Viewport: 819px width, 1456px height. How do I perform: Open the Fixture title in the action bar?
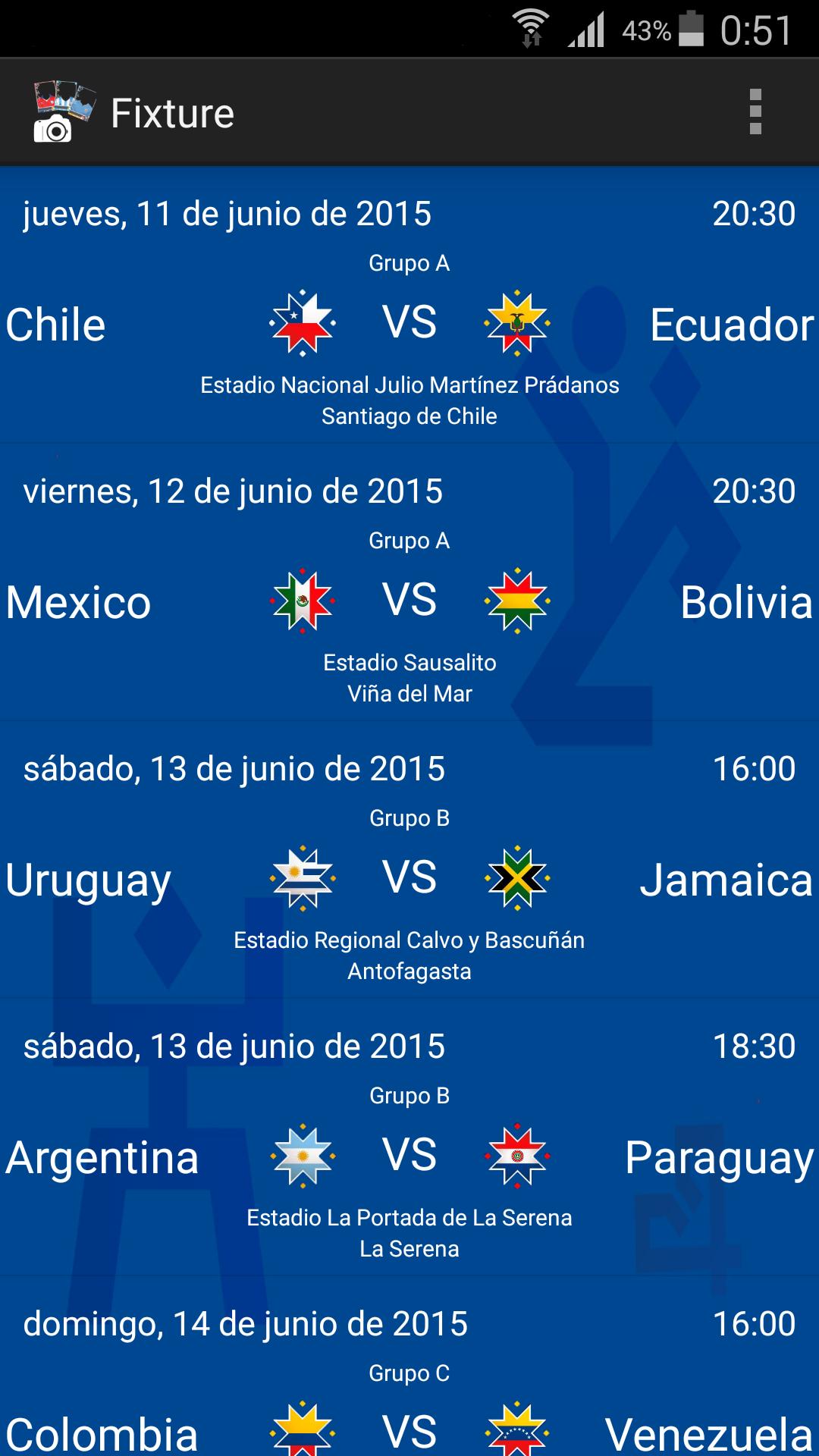(x=173, y=111)
